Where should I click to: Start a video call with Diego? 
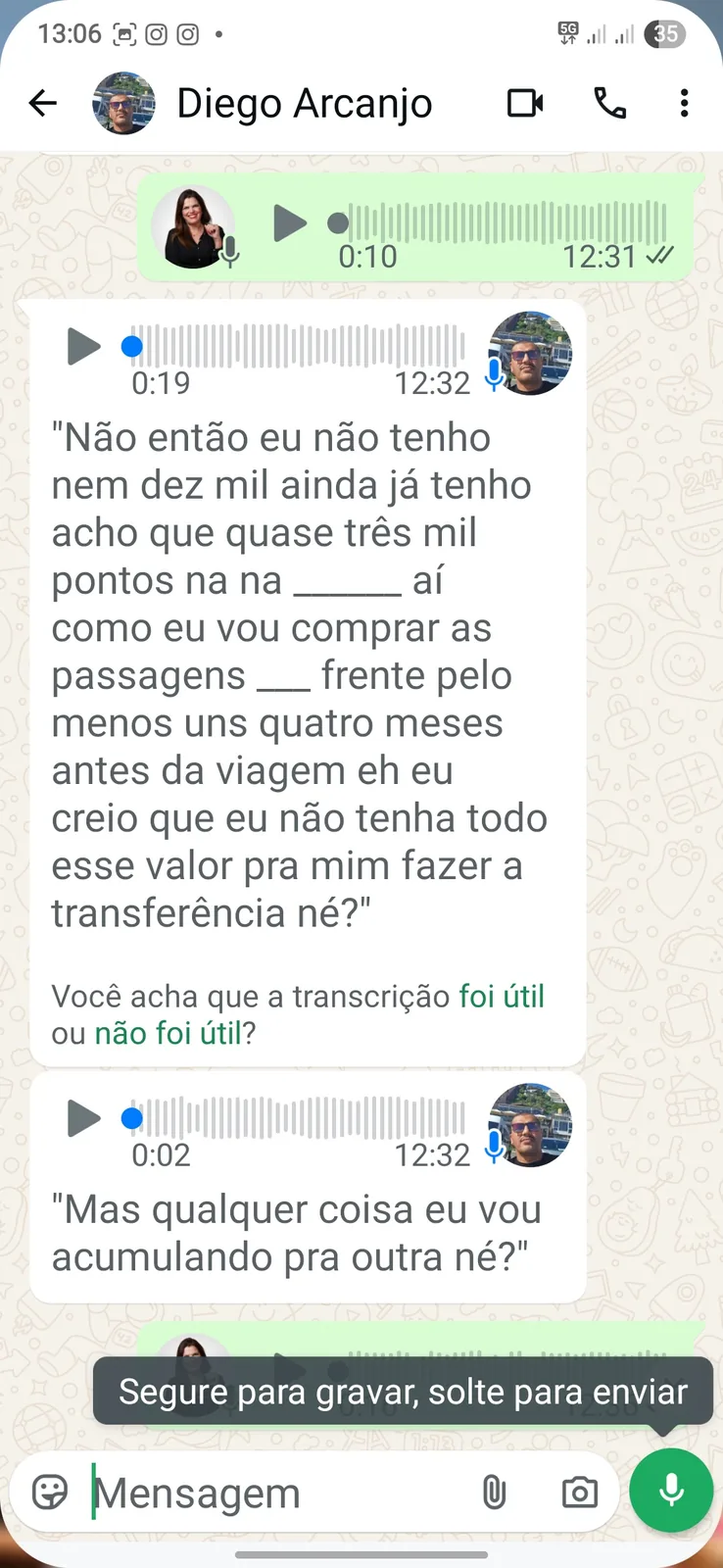pyautogui.click(x=525, y=103)
